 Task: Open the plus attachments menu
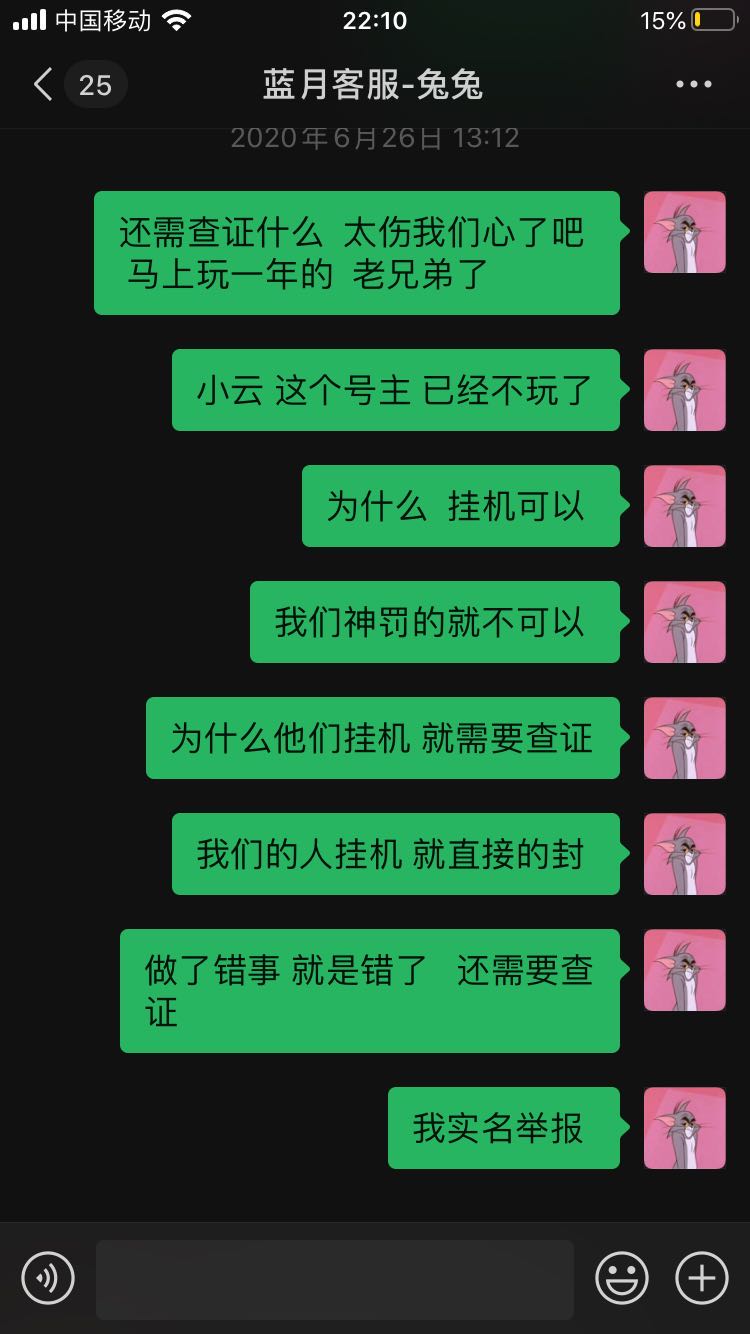pos(702,1278)
